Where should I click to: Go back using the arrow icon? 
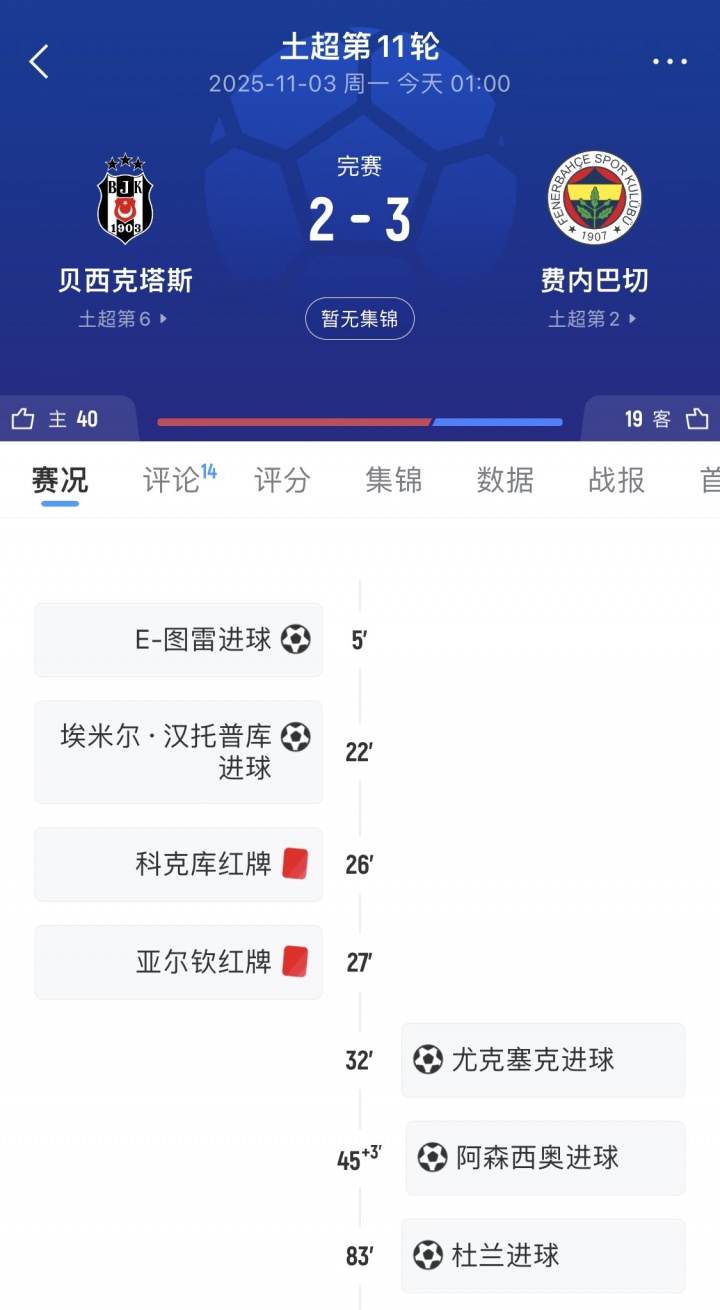click(39, 62)
